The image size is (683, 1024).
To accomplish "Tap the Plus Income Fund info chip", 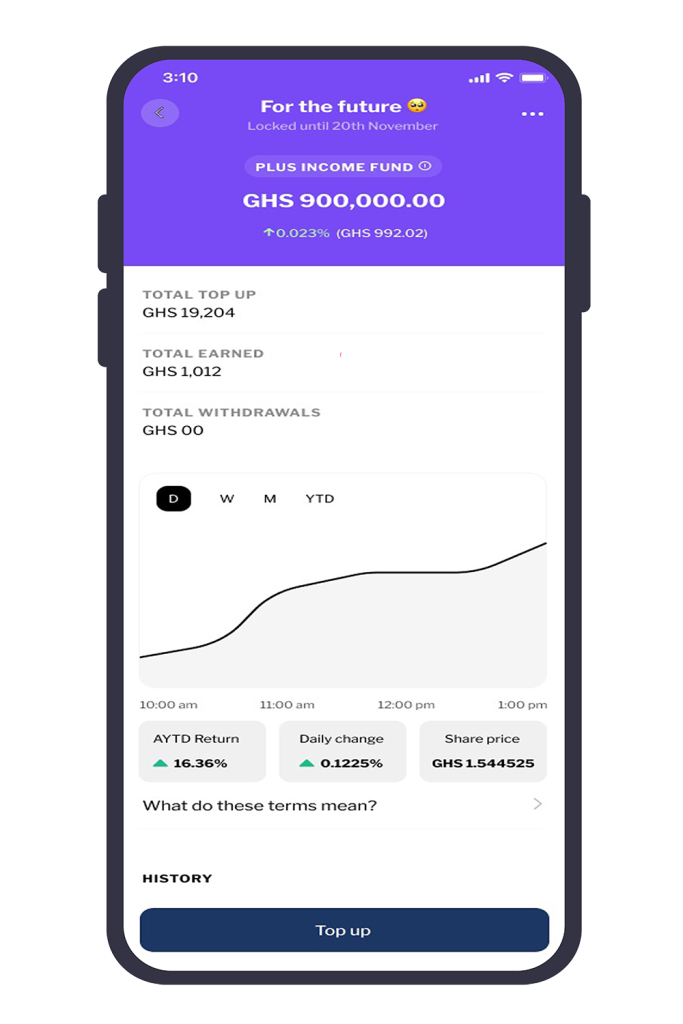I will (343, 167).
